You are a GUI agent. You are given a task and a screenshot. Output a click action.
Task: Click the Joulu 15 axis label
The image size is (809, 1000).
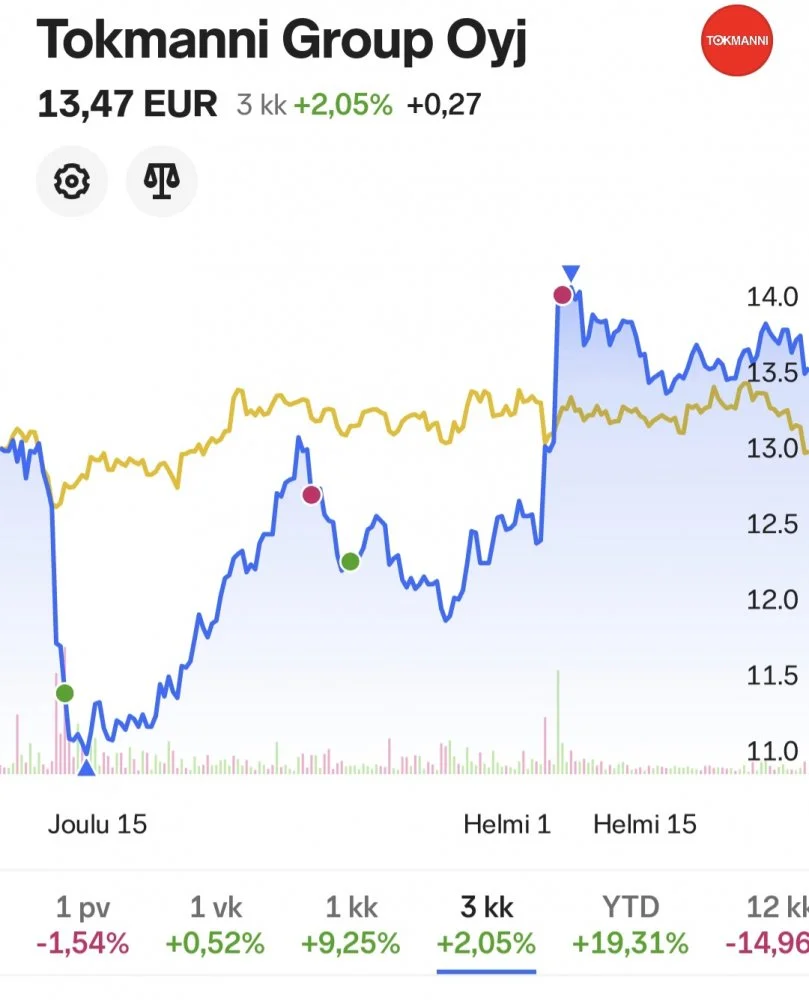(98, 825)
